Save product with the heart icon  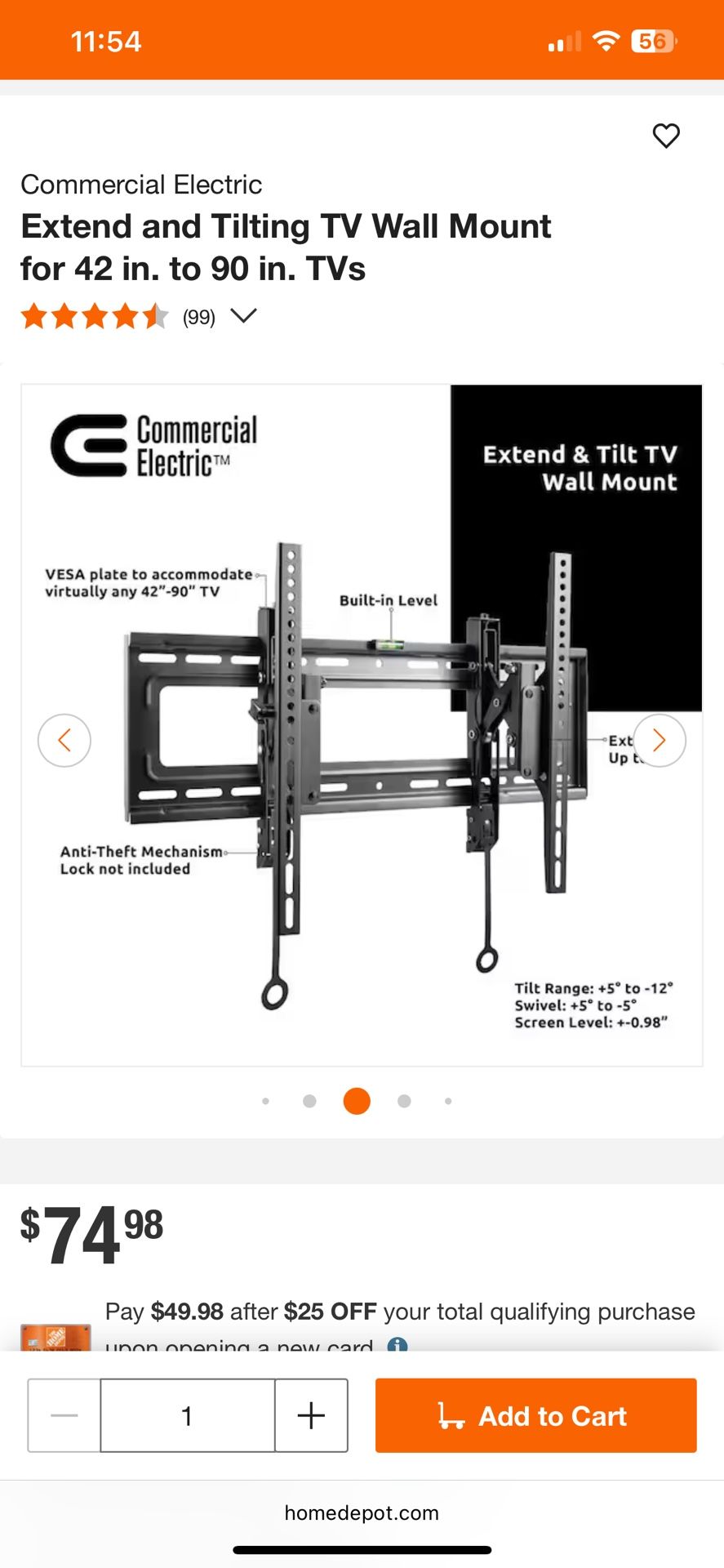point(666,136)
